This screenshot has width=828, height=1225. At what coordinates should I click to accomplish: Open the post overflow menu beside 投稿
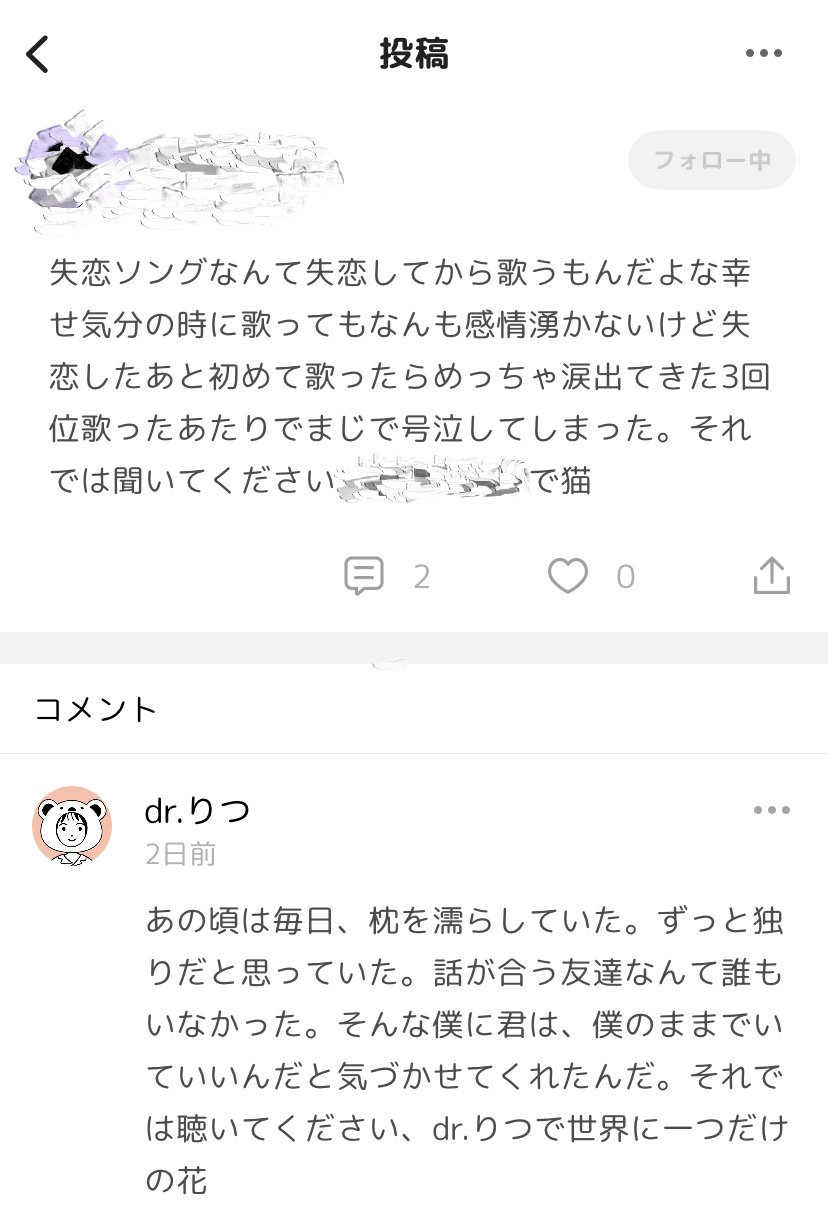[x=763, y=54]
